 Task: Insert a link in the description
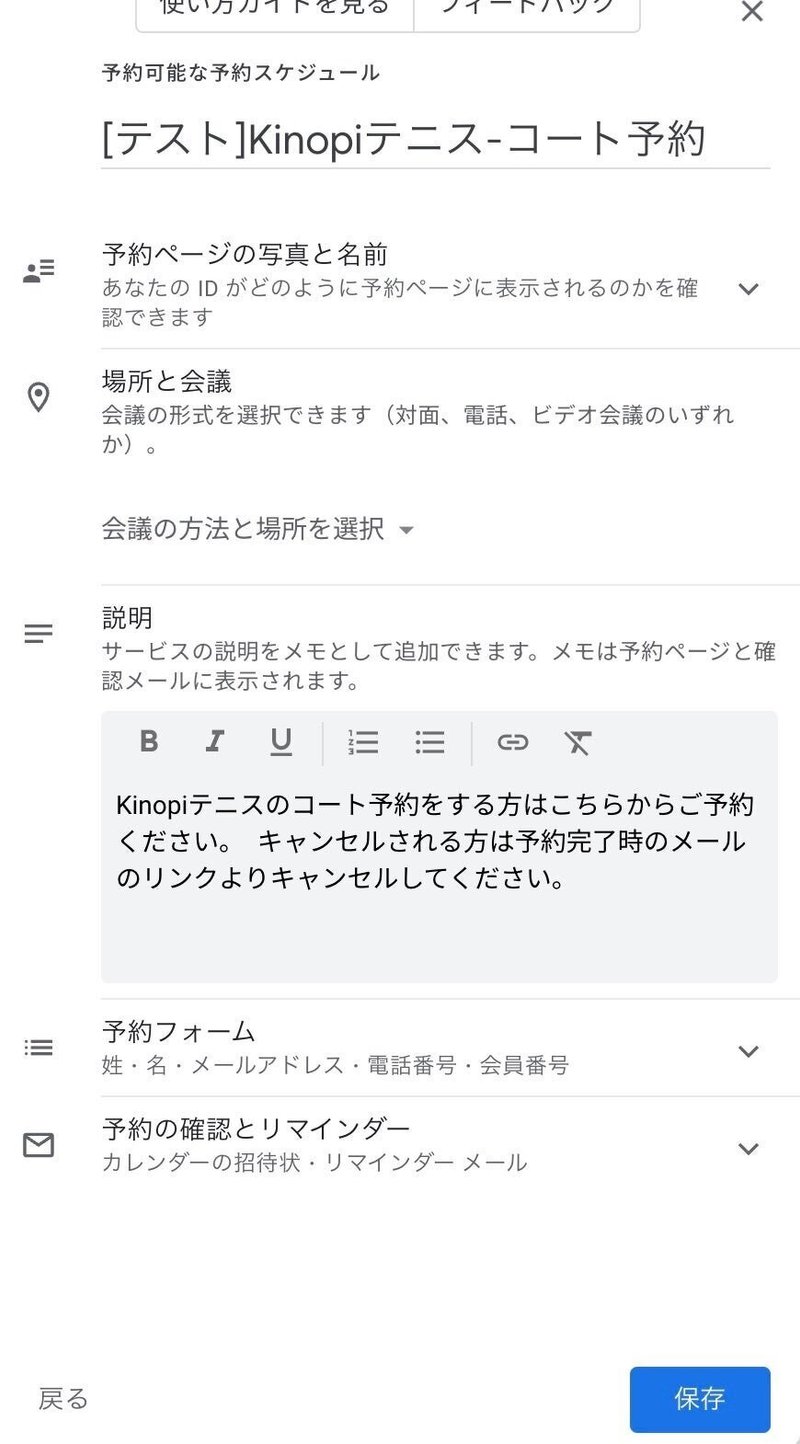point(513,741)
